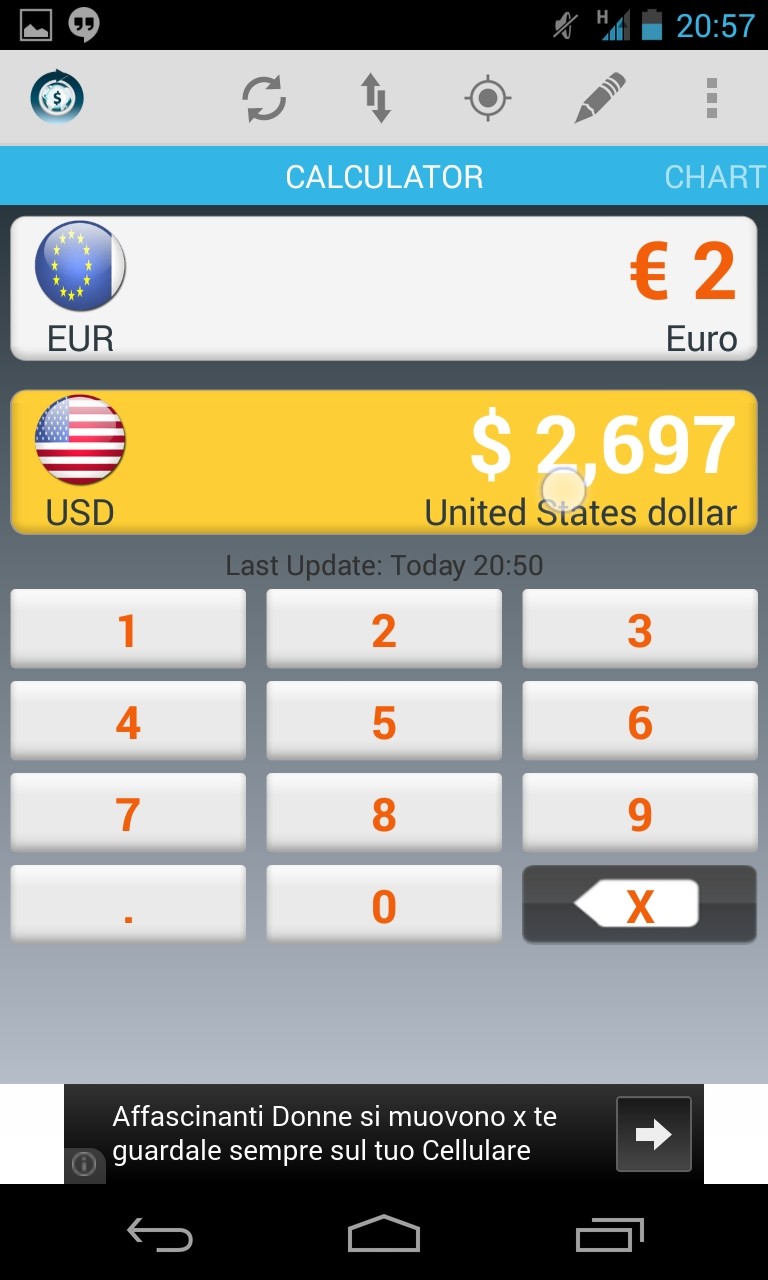Switch to the Chart tab
Image resolution: width=768 pixels, height=1280 pixels.
[x=714, y=177]
